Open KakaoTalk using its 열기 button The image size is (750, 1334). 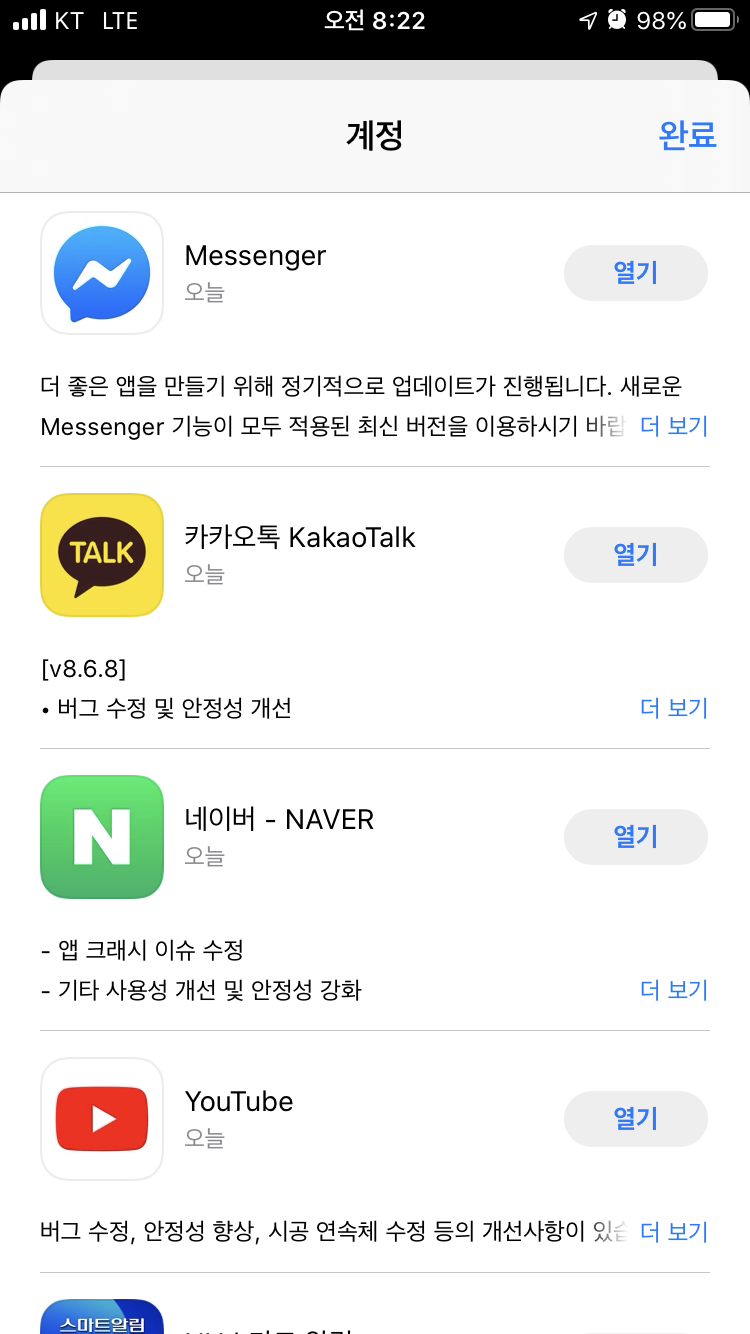(636, 555)
